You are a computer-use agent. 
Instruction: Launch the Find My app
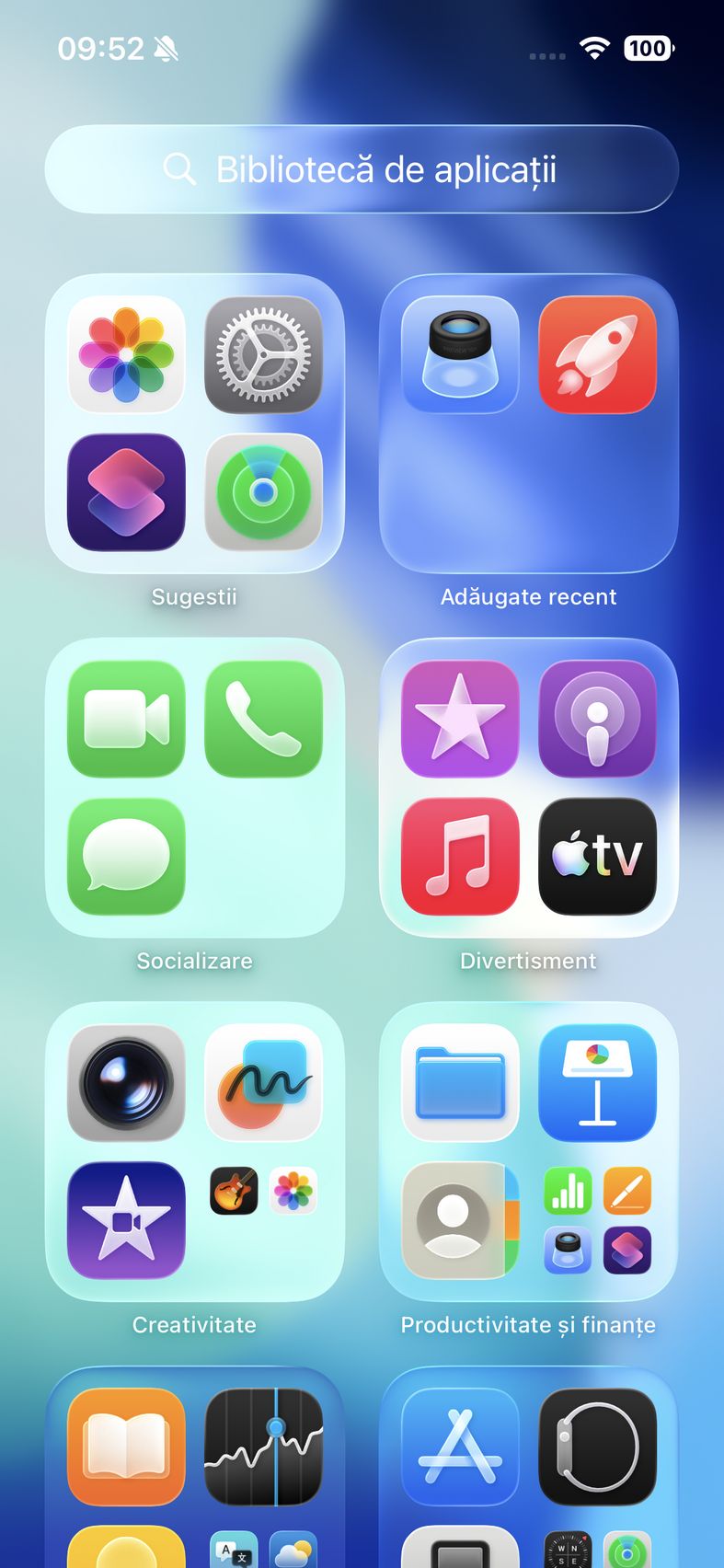pyautogui.click(x=263, y=492)
